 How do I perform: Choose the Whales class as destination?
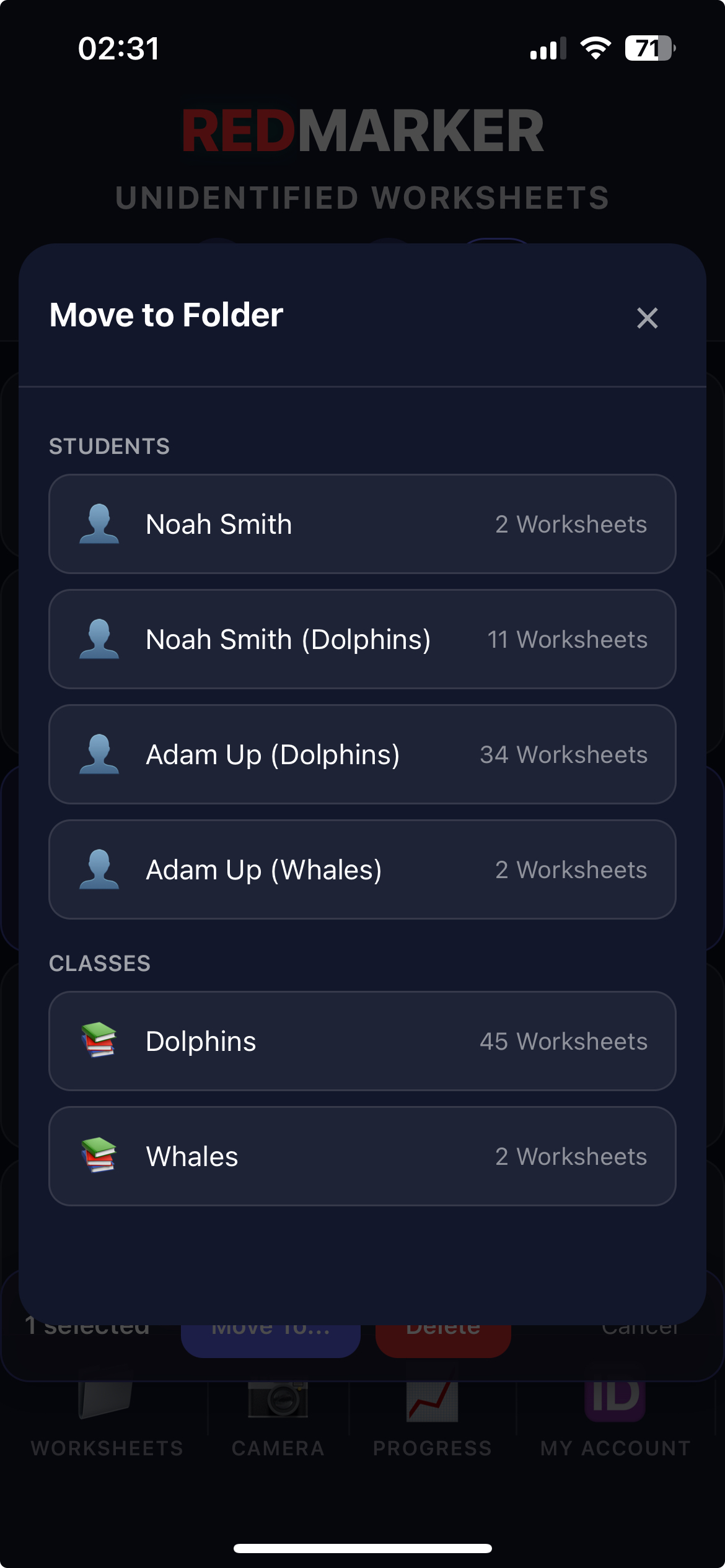pos(362,1156)
